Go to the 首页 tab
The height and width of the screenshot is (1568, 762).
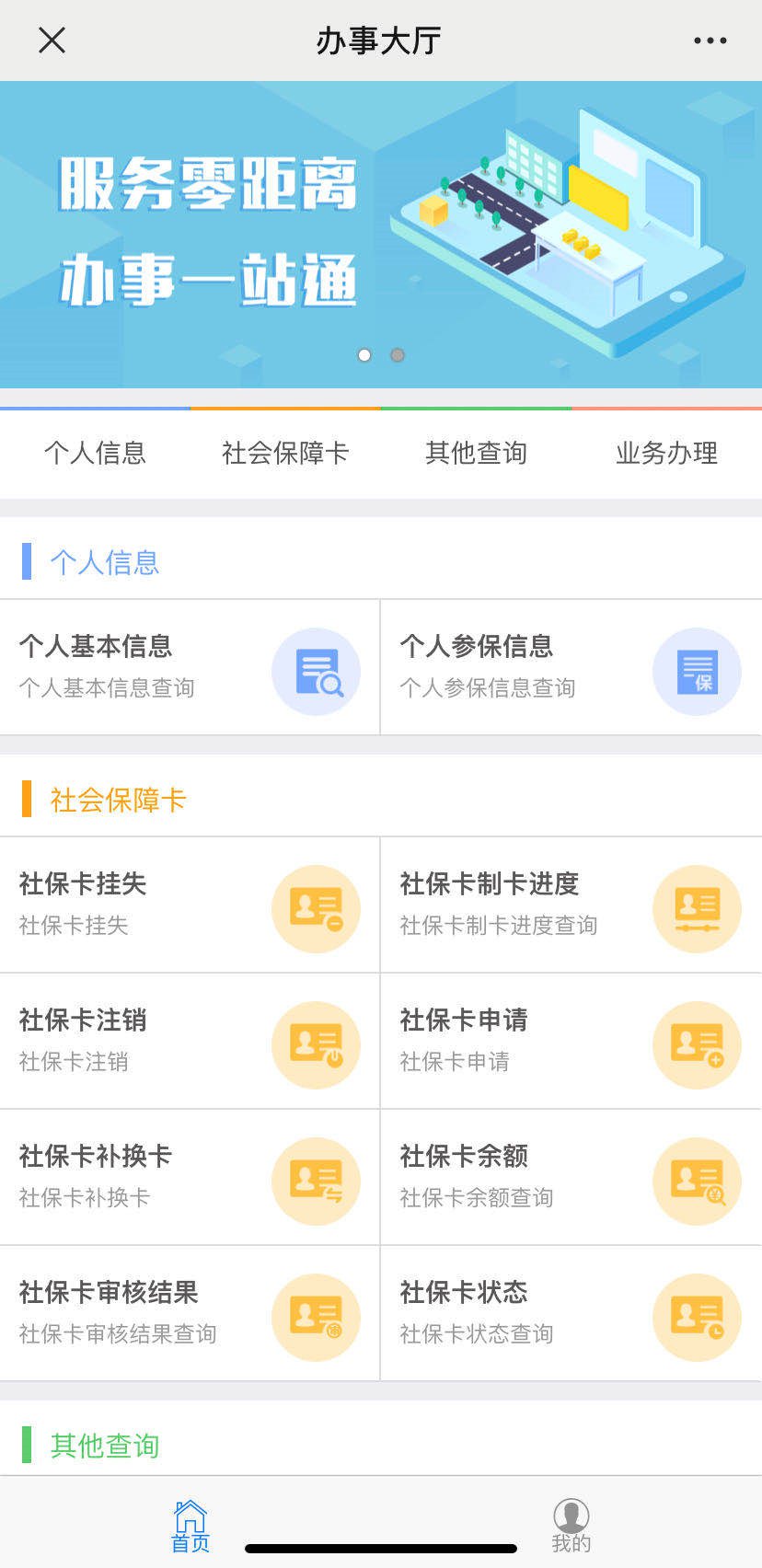tap(190, 1526)
